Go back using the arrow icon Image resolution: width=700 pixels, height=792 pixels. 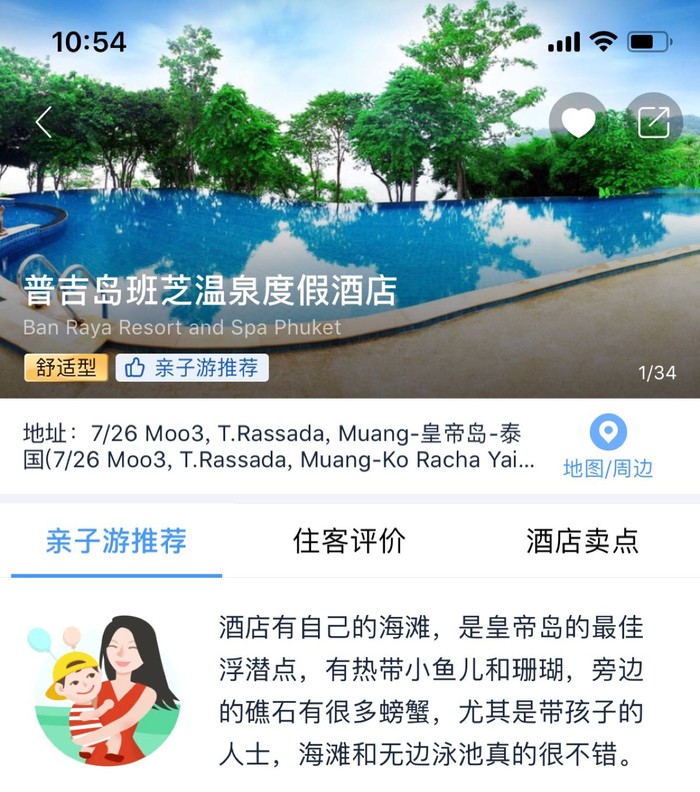click(43, 122)
